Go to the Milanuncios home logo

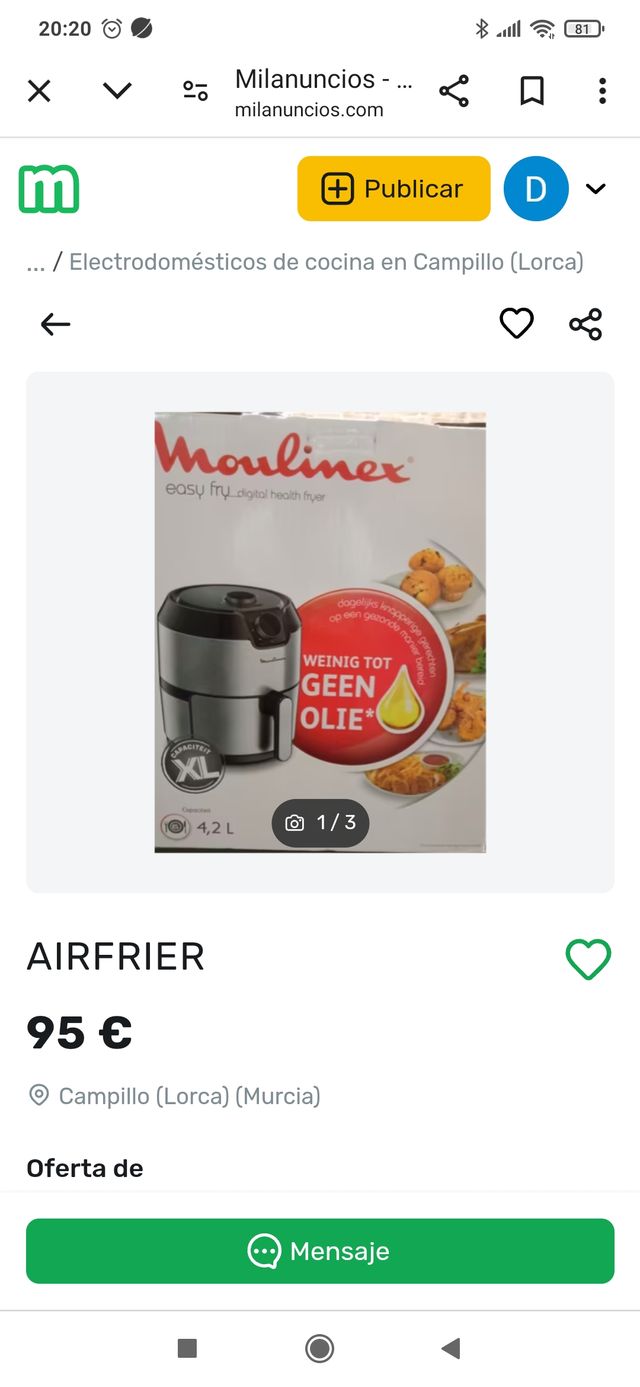49,189
